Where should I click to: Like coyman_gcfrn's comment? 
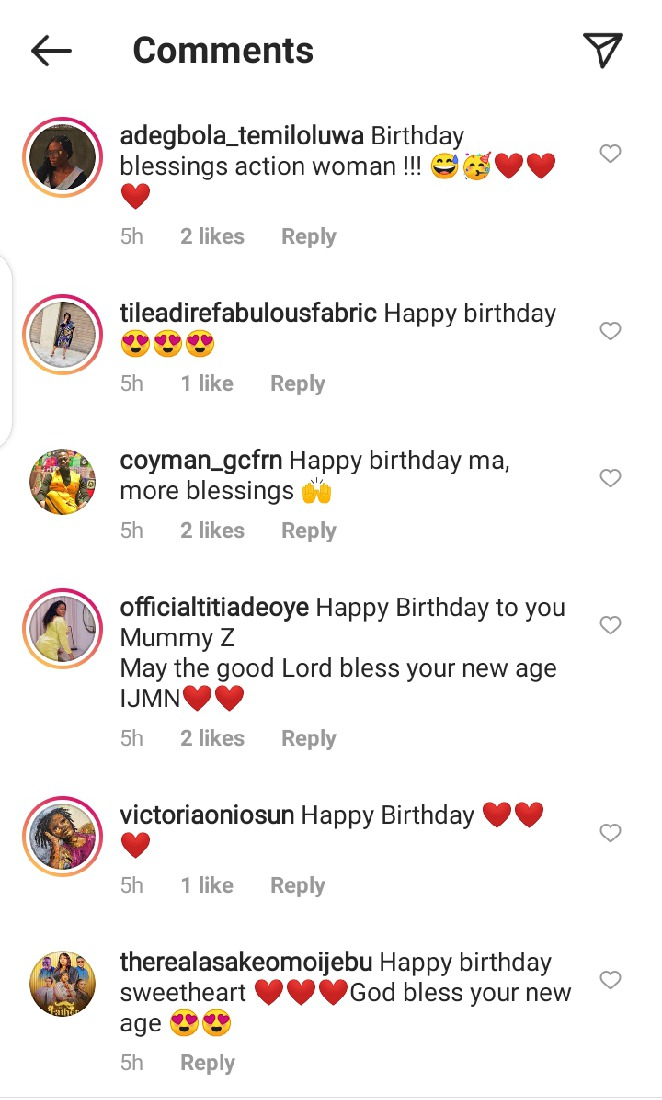pyautogui.click(x=610, y=478)
